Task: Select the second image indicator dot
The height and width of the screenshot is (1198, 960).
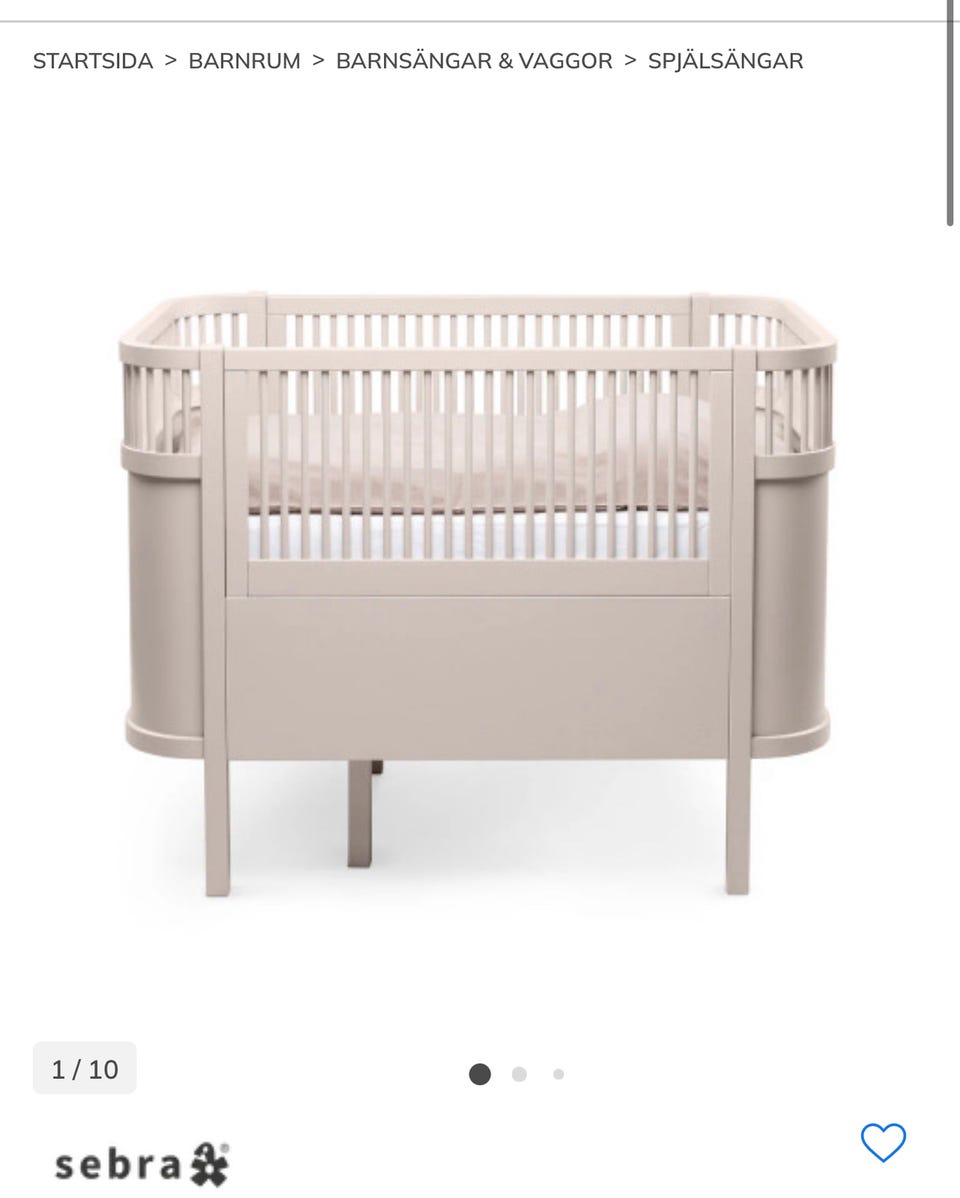Action: 519,1074
